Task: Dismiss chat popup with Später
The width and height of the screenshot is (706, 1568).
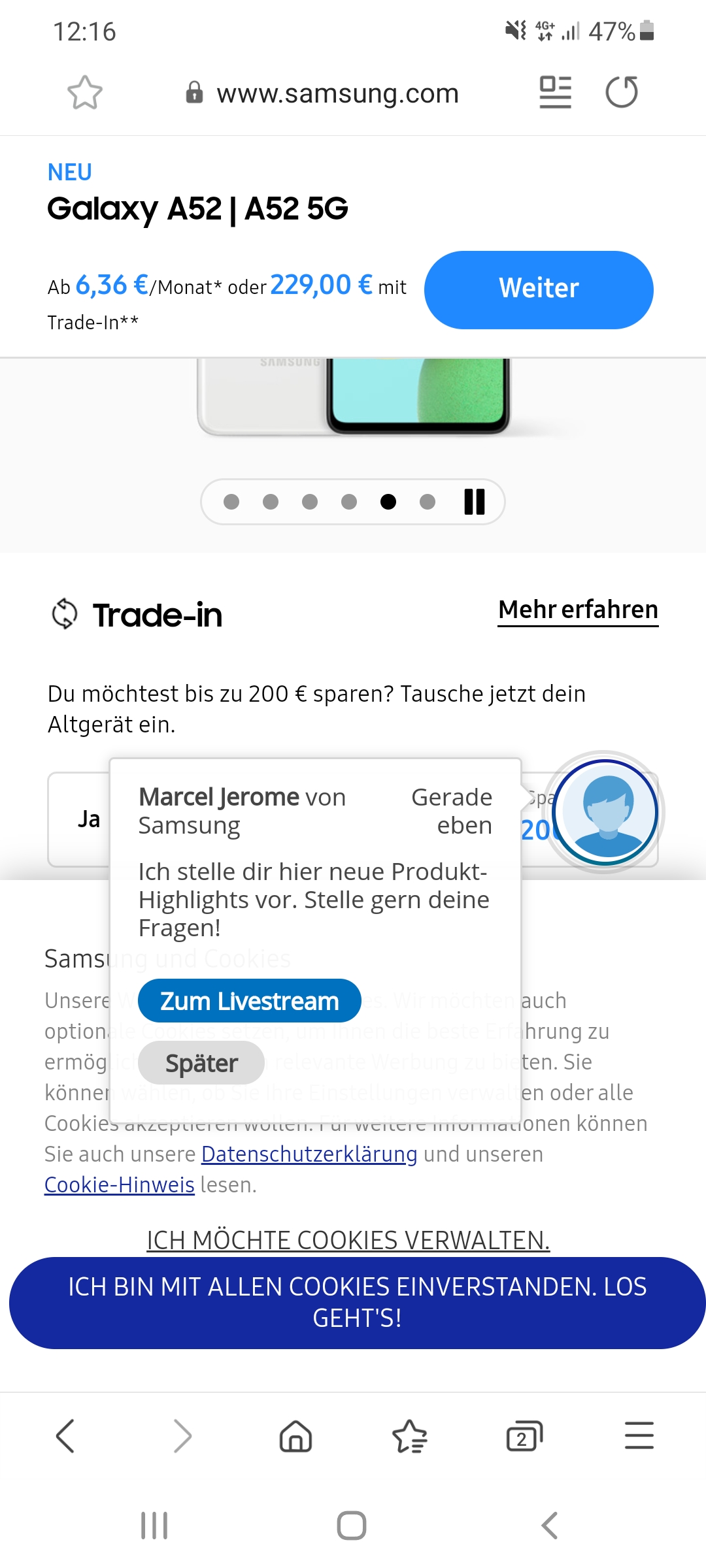Action: [x=201, y=1063]
